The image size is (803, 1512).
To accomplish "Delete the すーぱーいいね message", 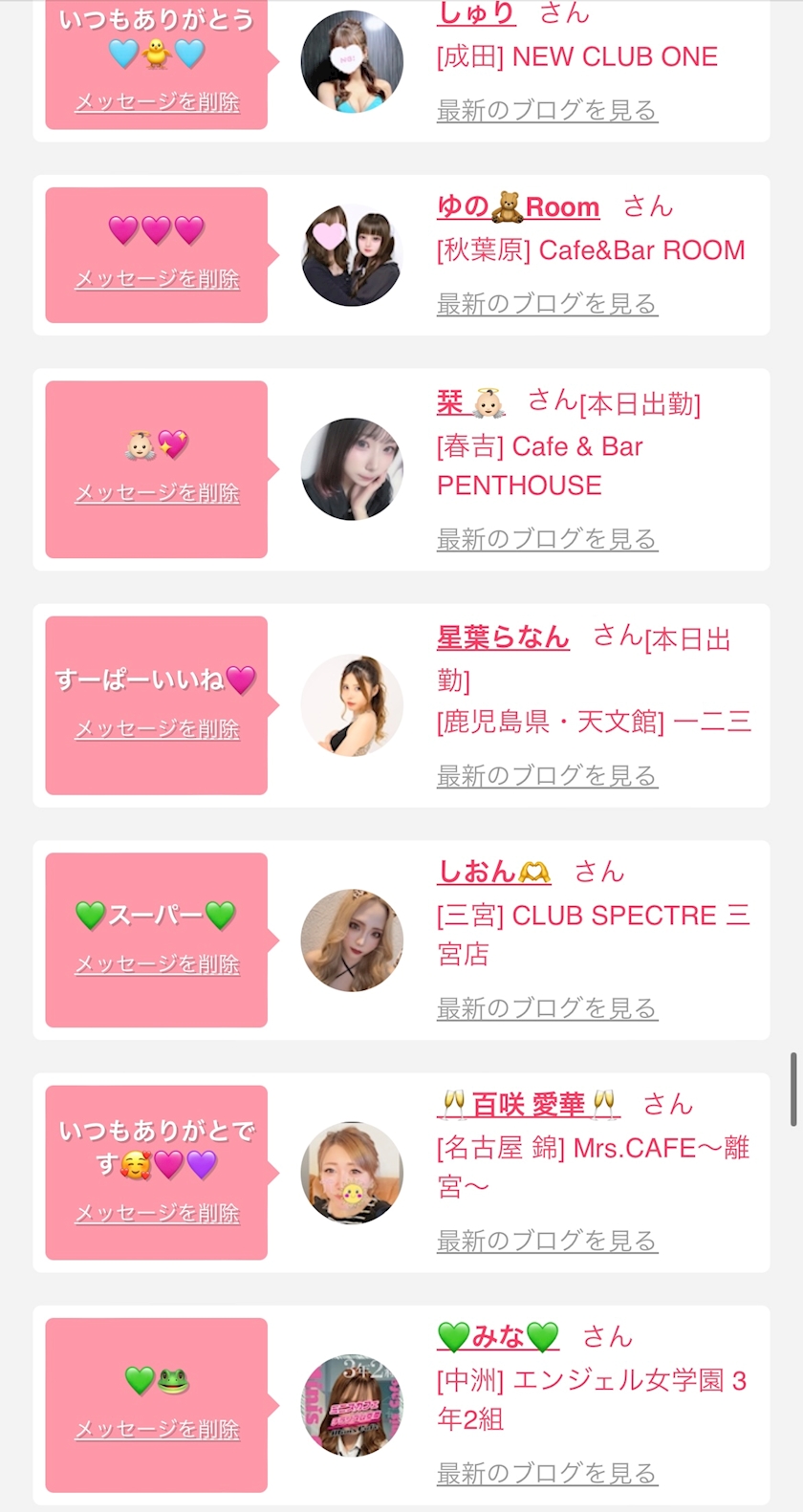I will [157, 729].
